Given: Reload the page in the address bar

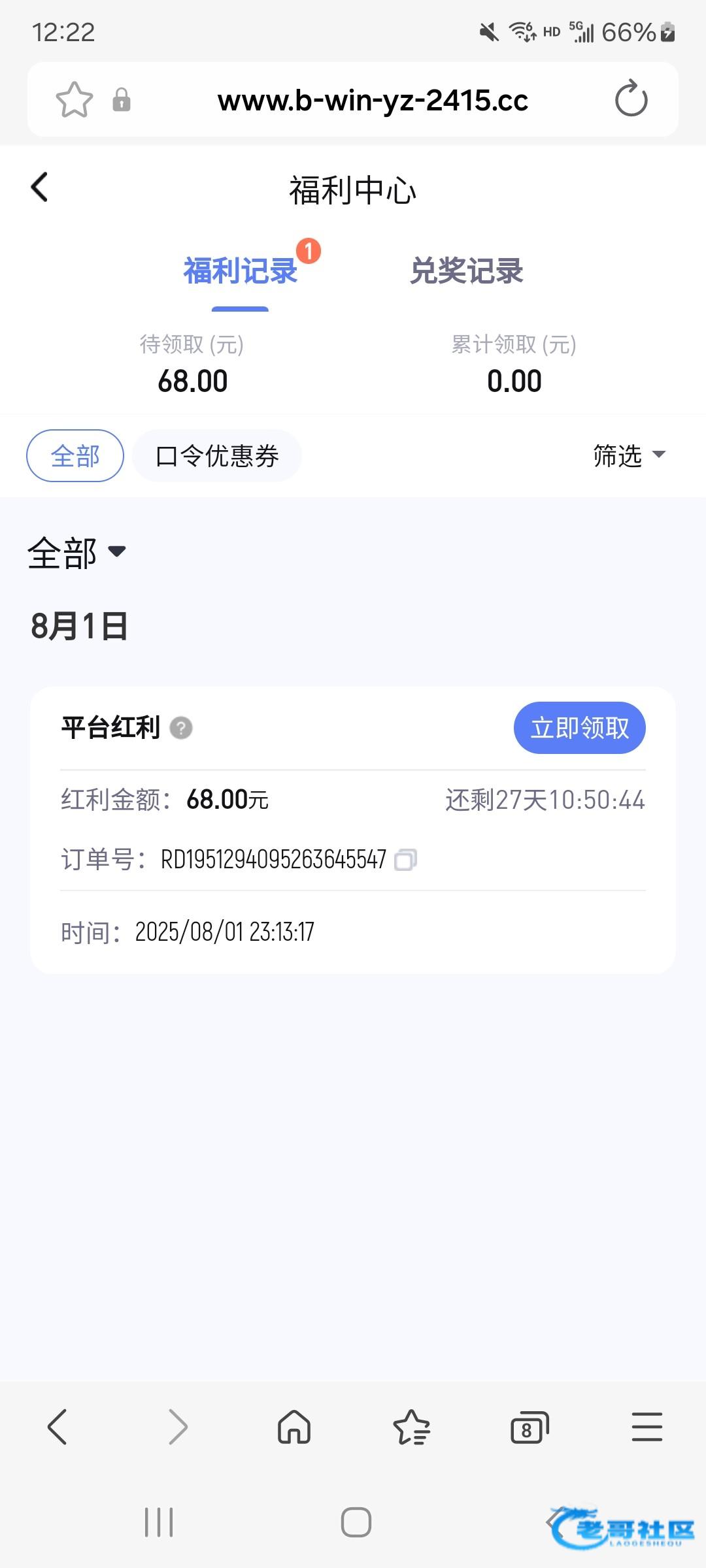Looking at the screenshot, I should [631, 99].
